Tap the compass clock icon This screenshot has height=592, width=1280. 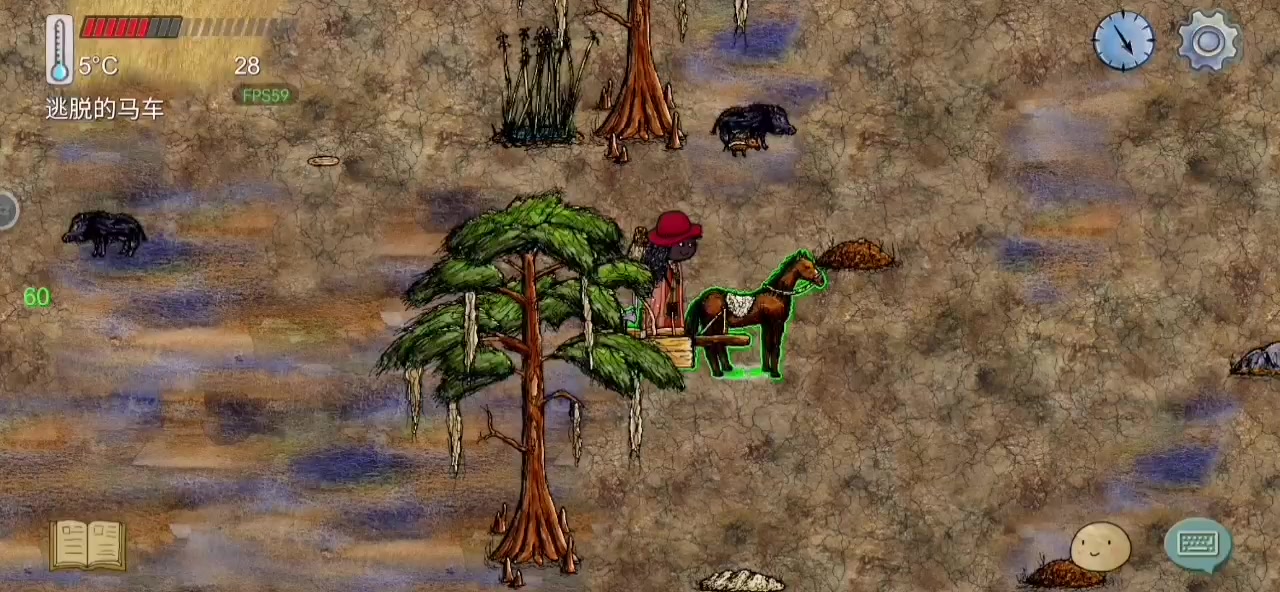point(1123,41)
